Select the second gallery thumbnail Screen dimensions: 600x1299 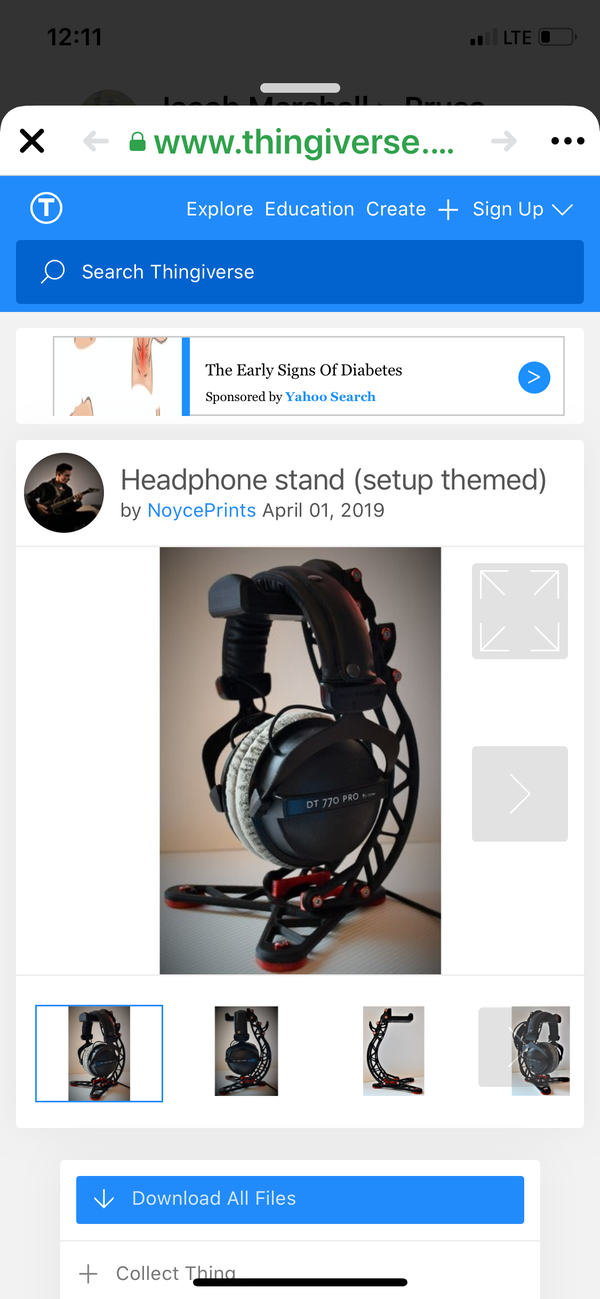246,1052
